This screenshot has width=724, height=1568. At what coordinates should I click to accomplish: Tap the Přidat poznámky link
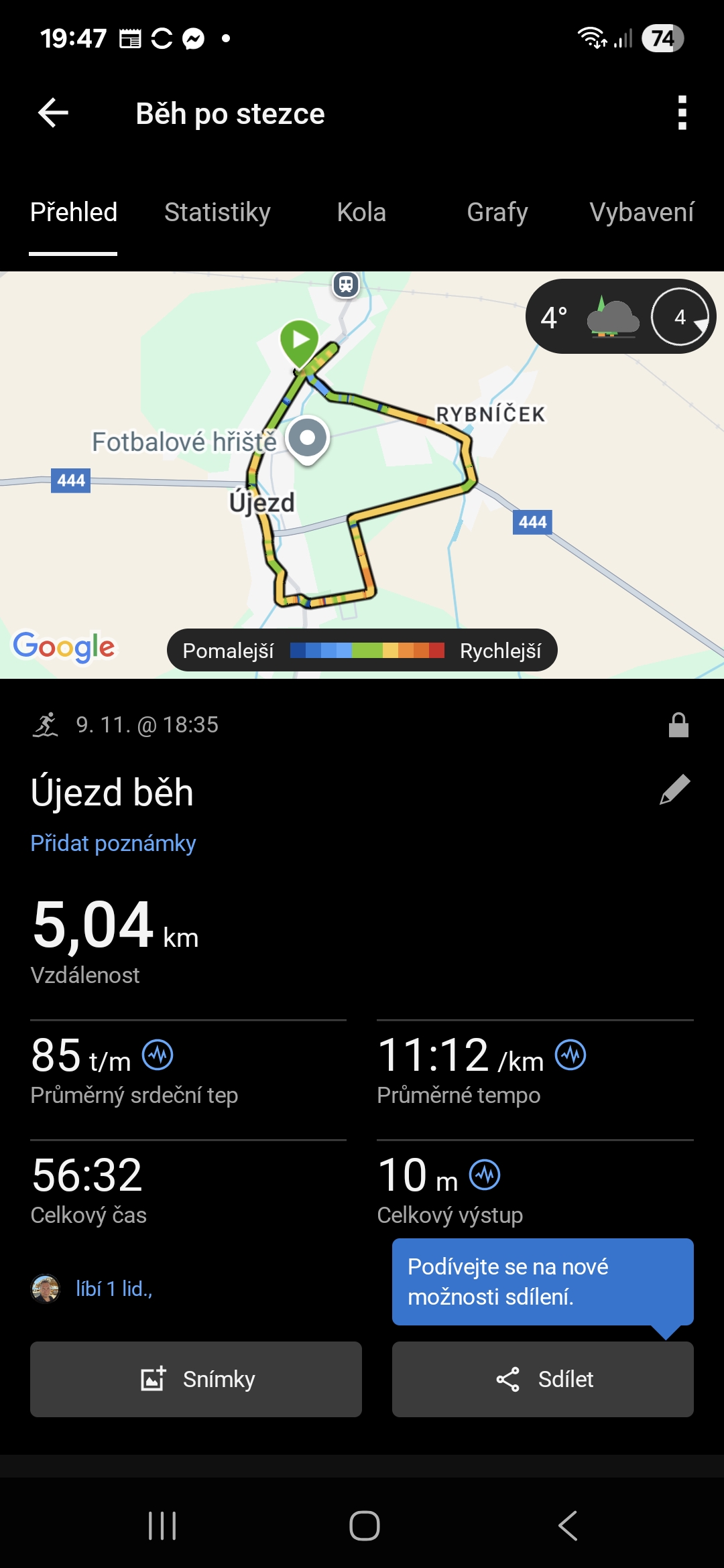point(113,843)
